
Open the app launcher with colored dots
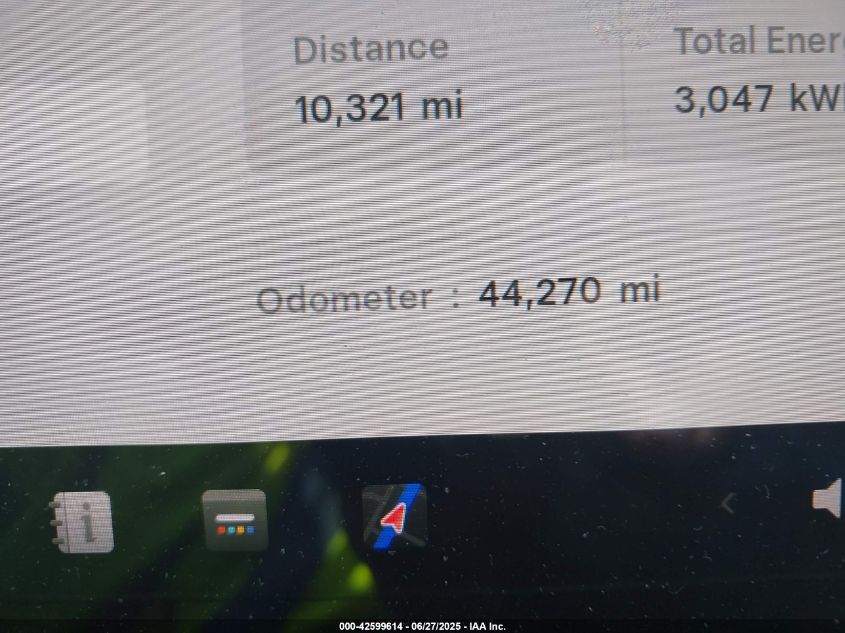234,520
